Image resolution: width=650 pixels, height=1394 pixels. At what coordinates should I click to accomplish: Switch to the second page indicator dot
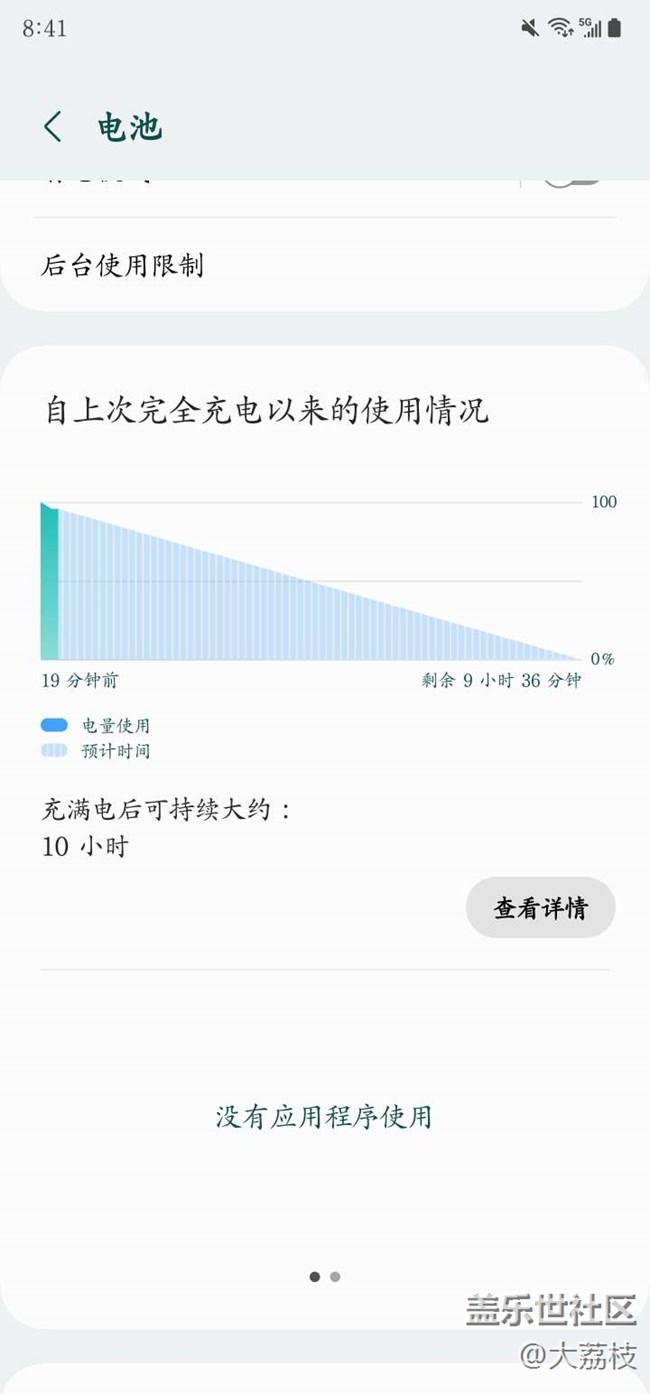(x=335, y=1277)
